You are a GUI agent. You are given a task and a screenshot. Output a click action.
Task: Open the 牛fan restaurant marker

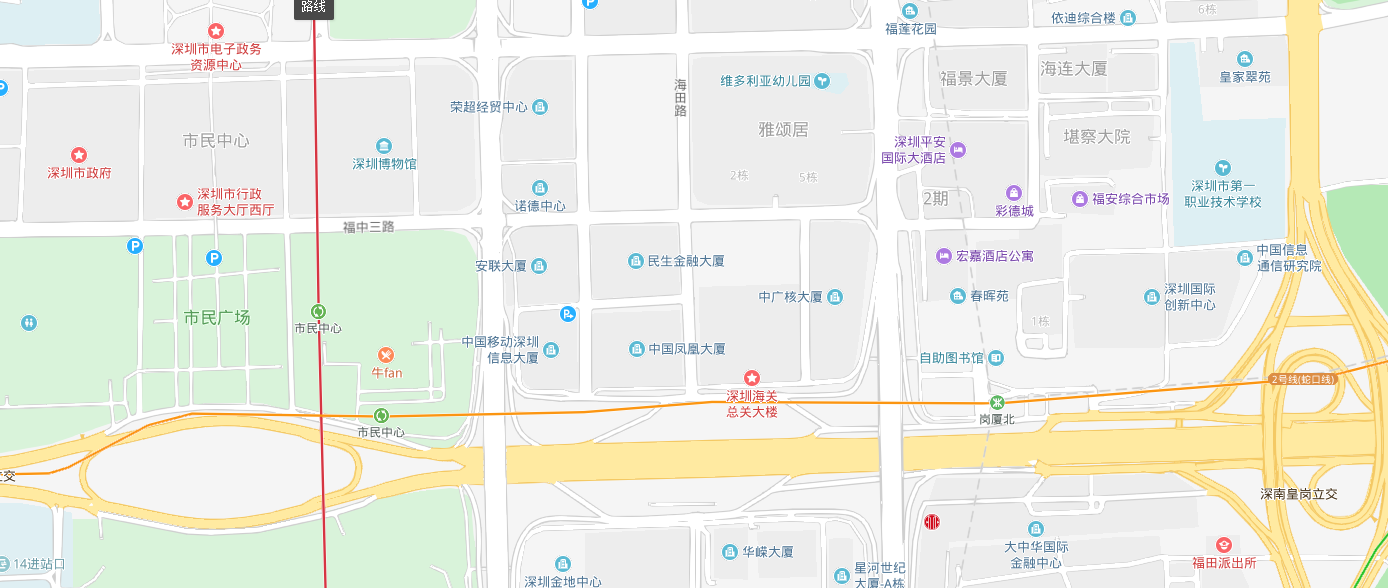386,355
